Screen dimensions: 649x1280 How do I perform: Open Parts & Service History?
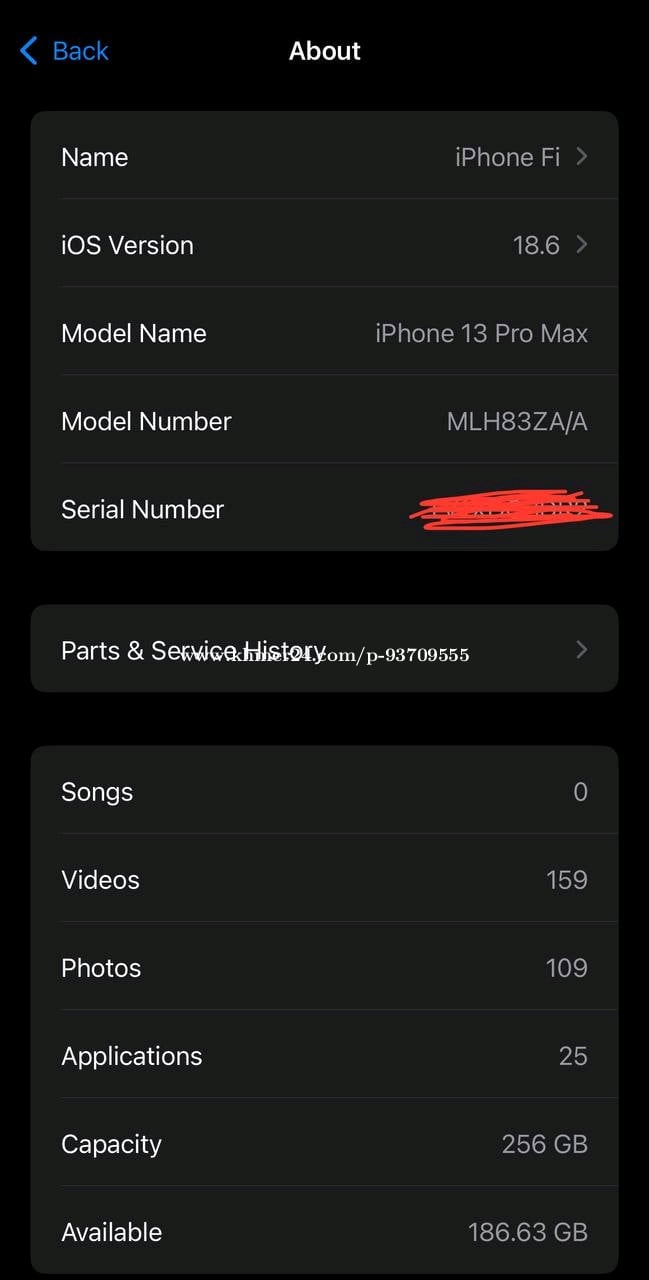(x=324, y=650)
